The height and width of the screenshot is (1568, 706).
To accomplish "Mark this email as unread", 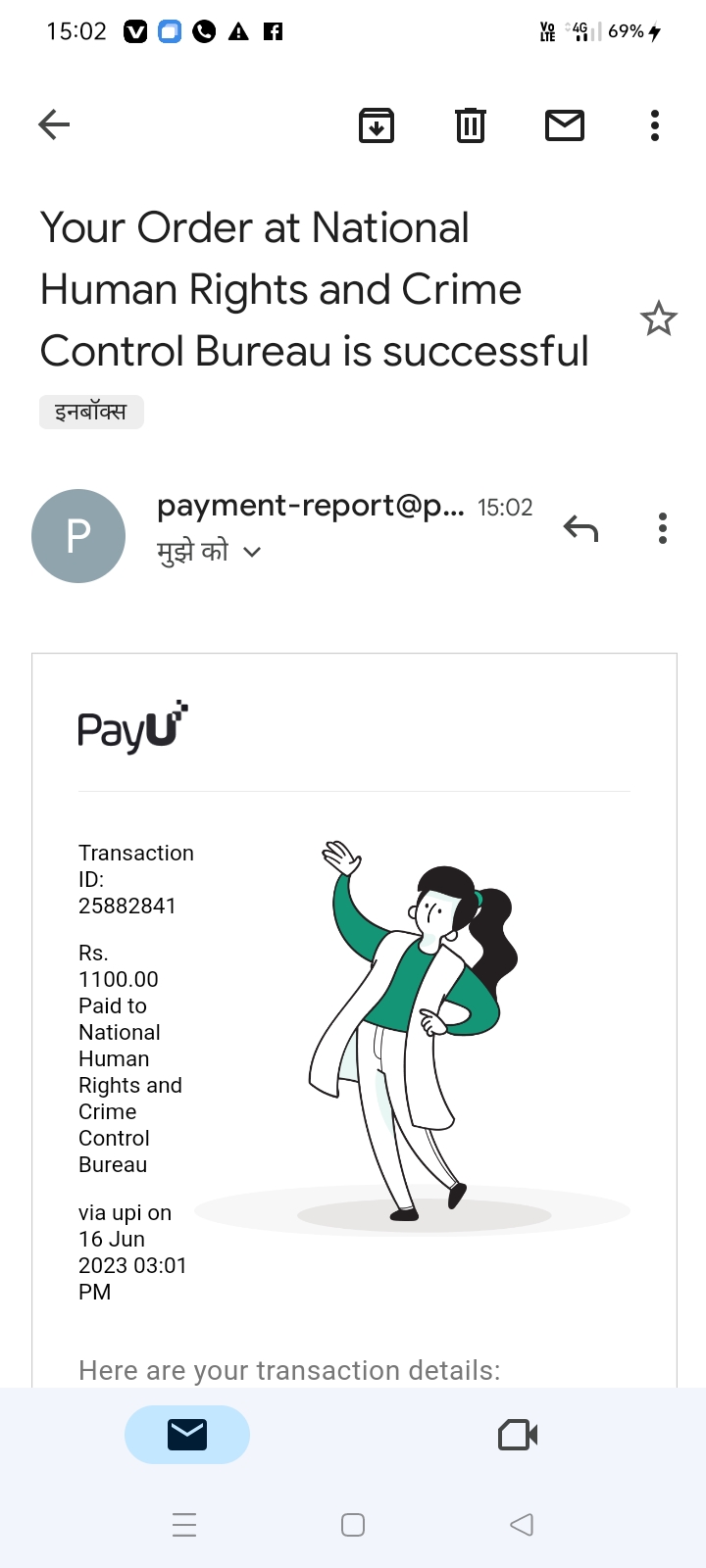I will 565,125.
